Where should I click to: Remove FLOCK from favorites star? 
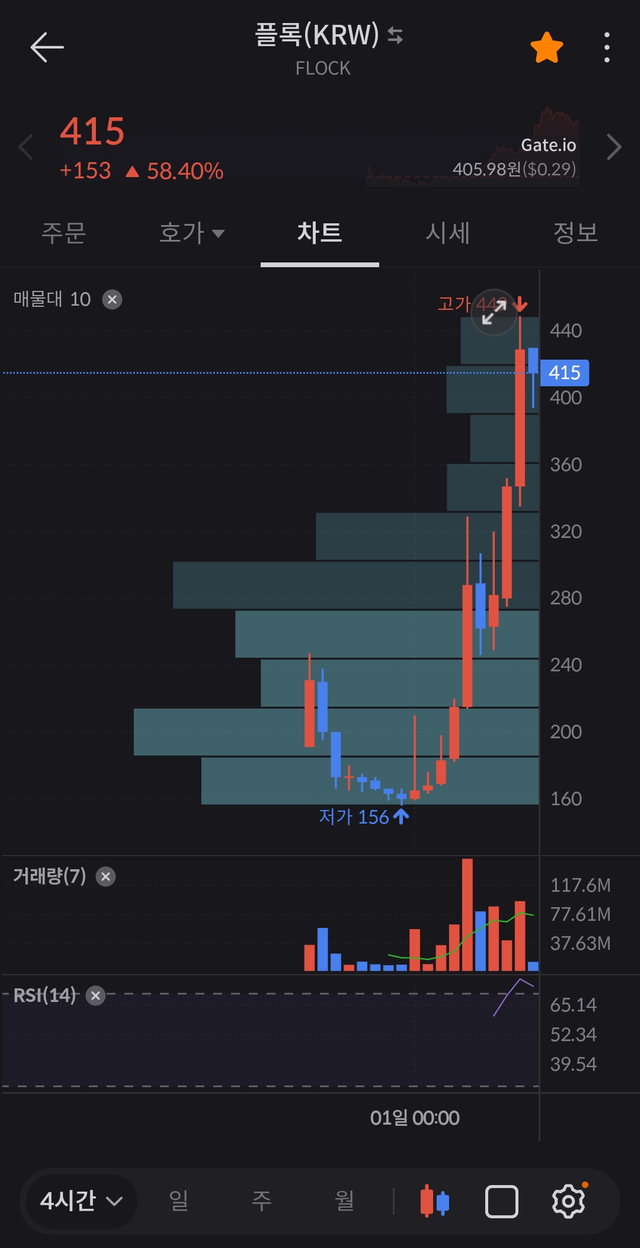(x=546, y=47)
